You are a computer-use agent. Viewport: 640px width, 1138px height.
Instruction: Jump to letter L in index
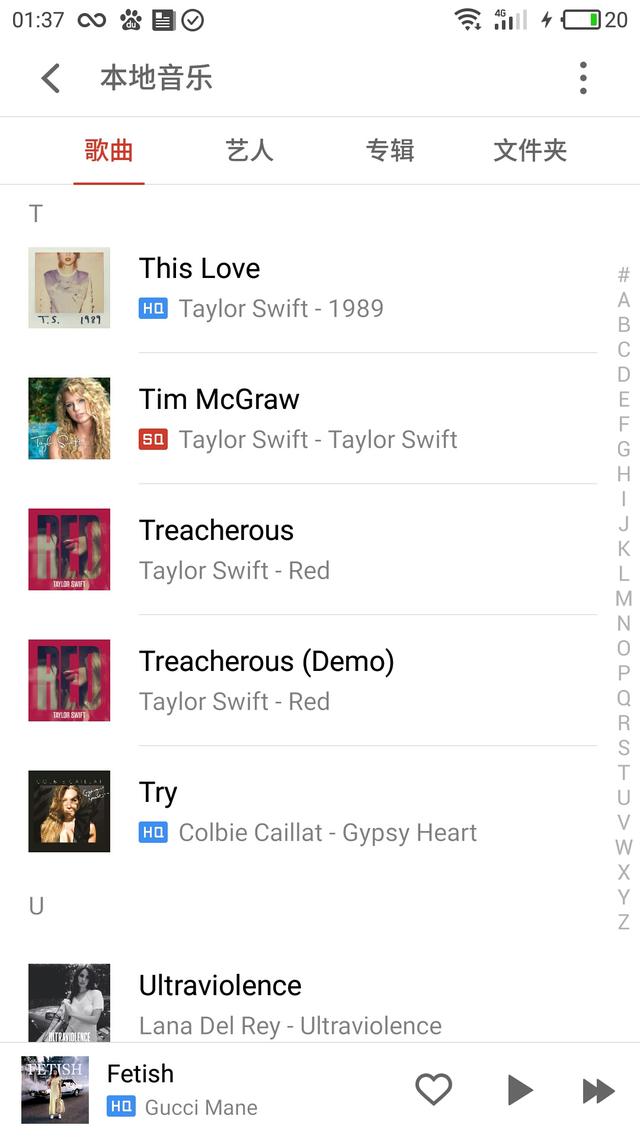tap(623, 574)
